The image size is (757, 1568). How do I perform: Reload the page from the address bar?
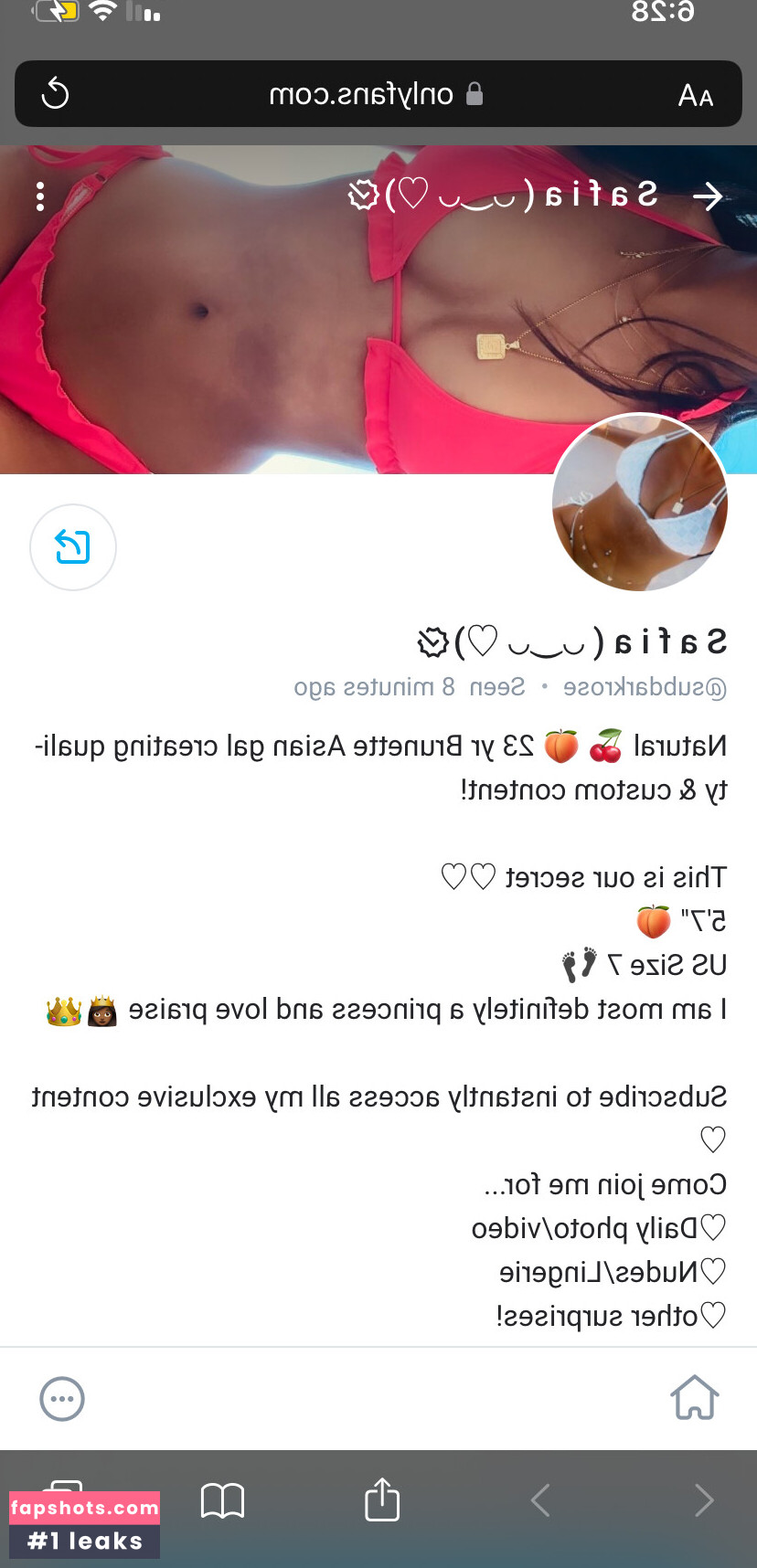(x=56, y=94)
